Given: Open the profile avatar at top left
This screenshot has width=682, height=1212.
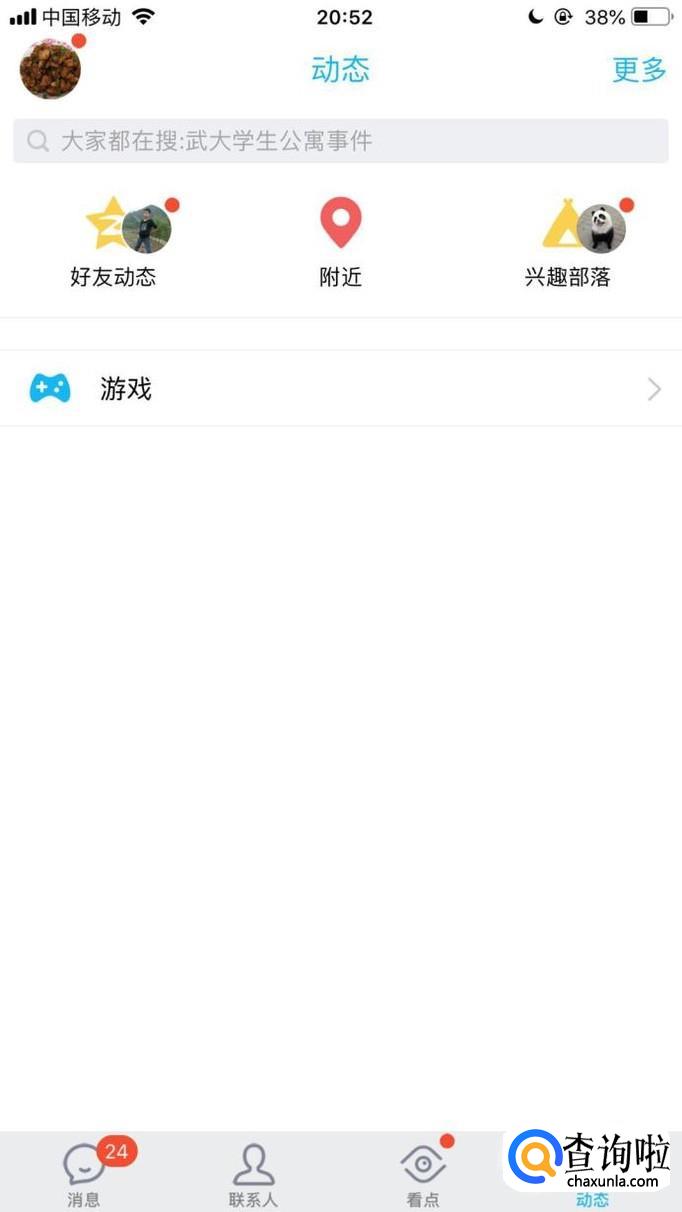Looking at the screenshot, I should click(x=50, y=69).
